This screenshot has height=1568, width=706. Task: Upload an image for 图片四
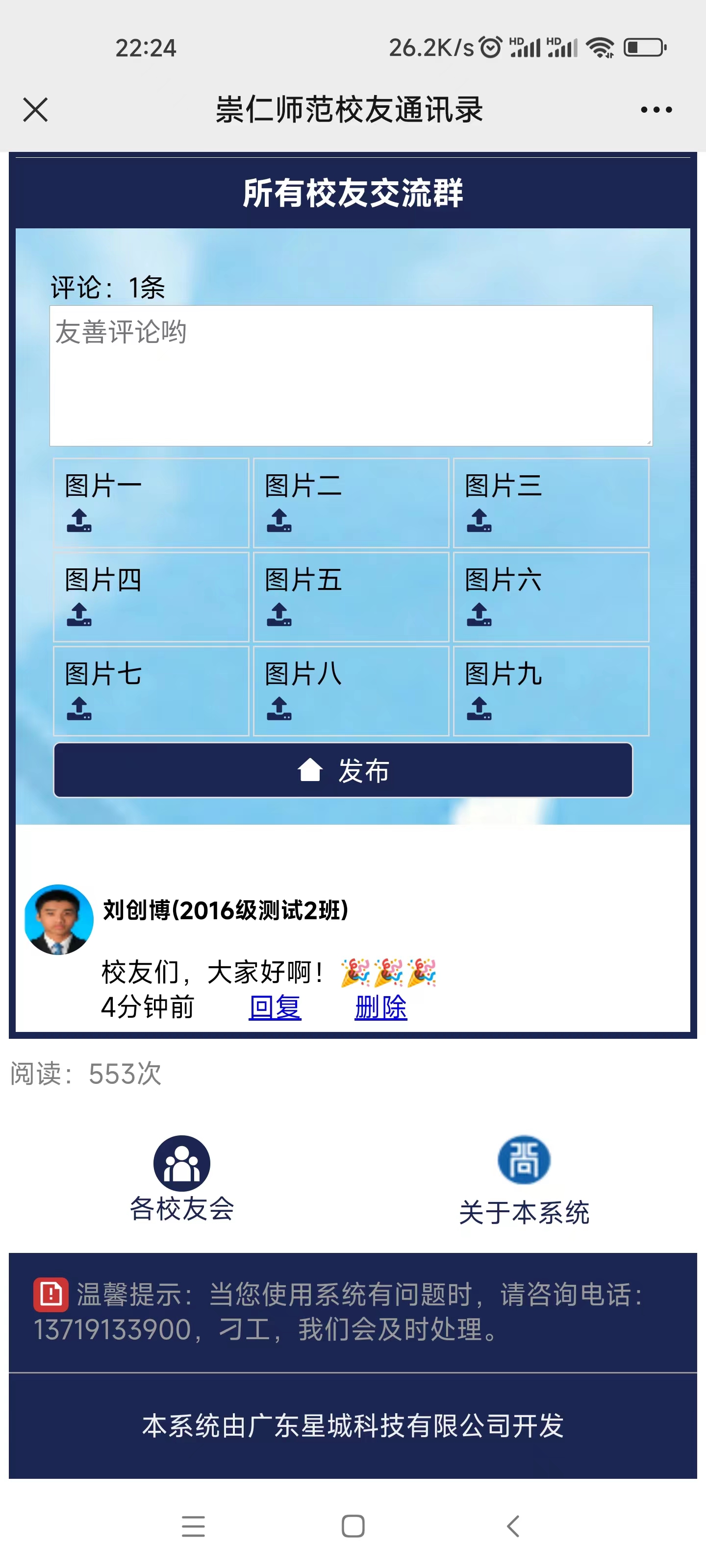[79, 615]
